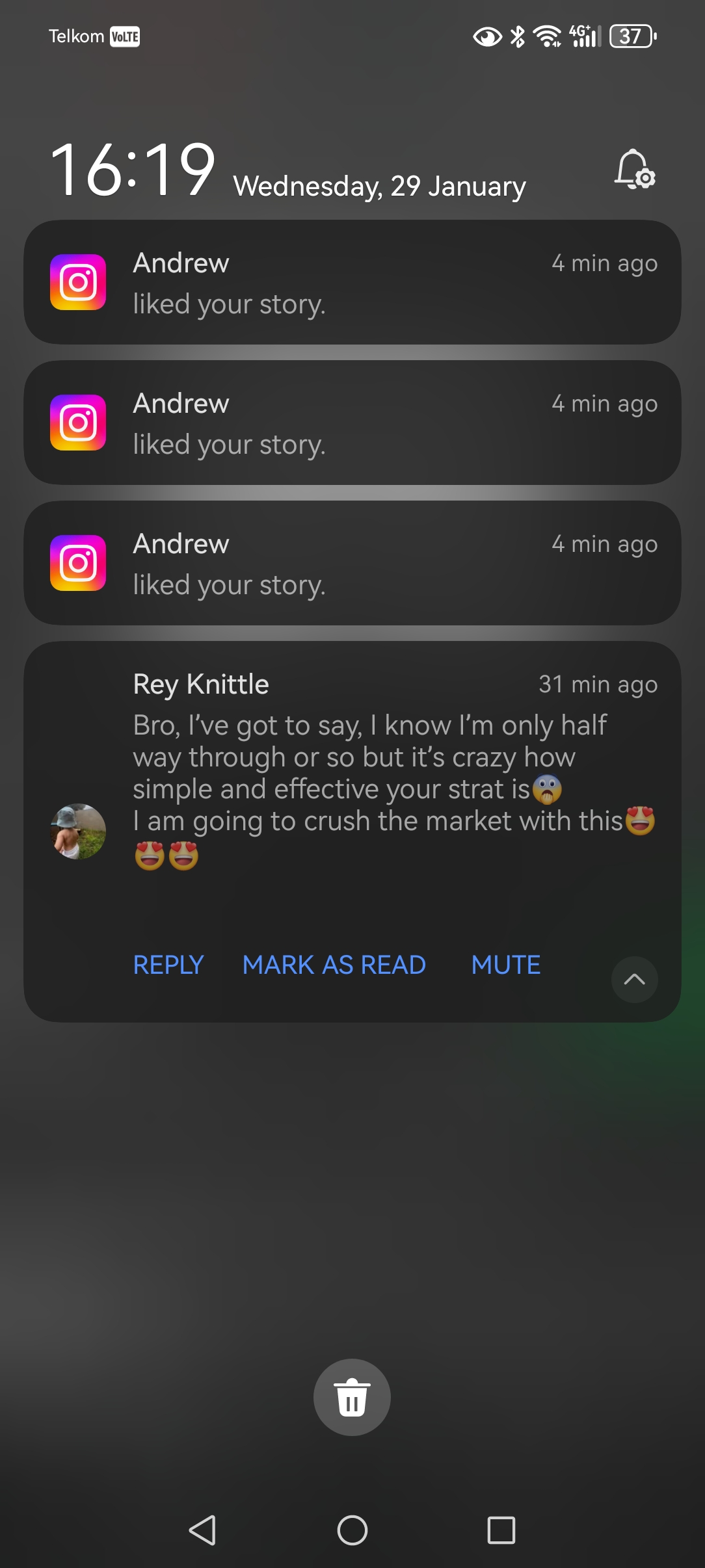Clear all notifications with trash button
Image resolution: width=705 pixels, height=1568 pixels.
tap(352, 1397)
